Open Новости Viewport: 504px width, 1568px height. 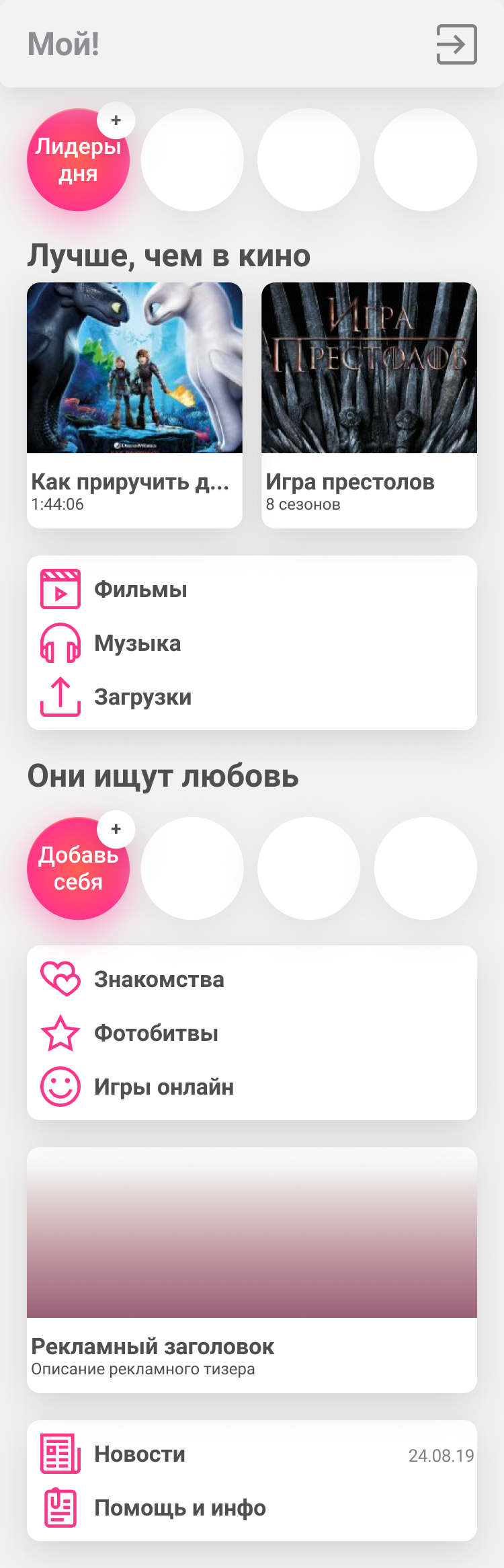pos(140,1454)
